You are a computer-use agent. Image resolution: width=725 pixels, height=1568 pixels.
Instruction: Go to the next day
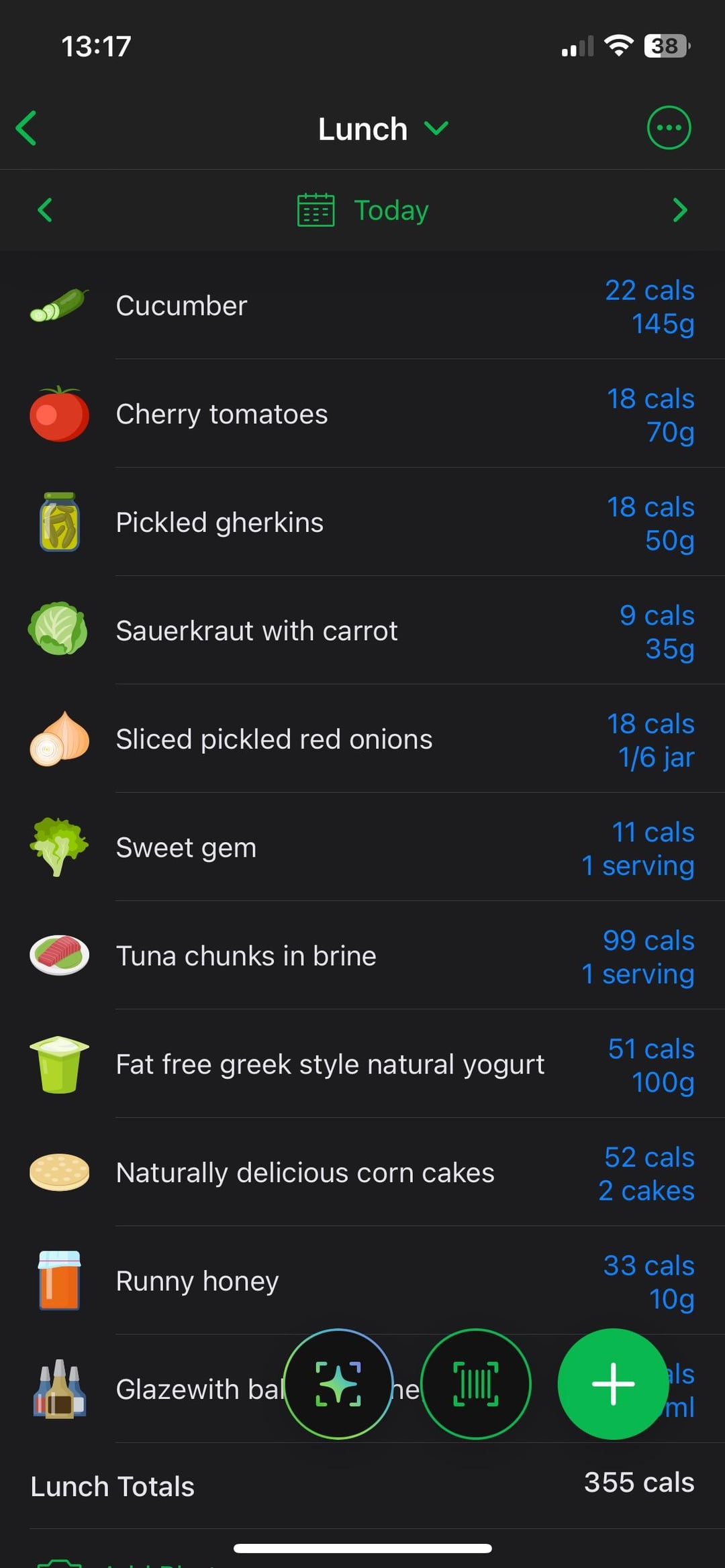tap(680, 210)
